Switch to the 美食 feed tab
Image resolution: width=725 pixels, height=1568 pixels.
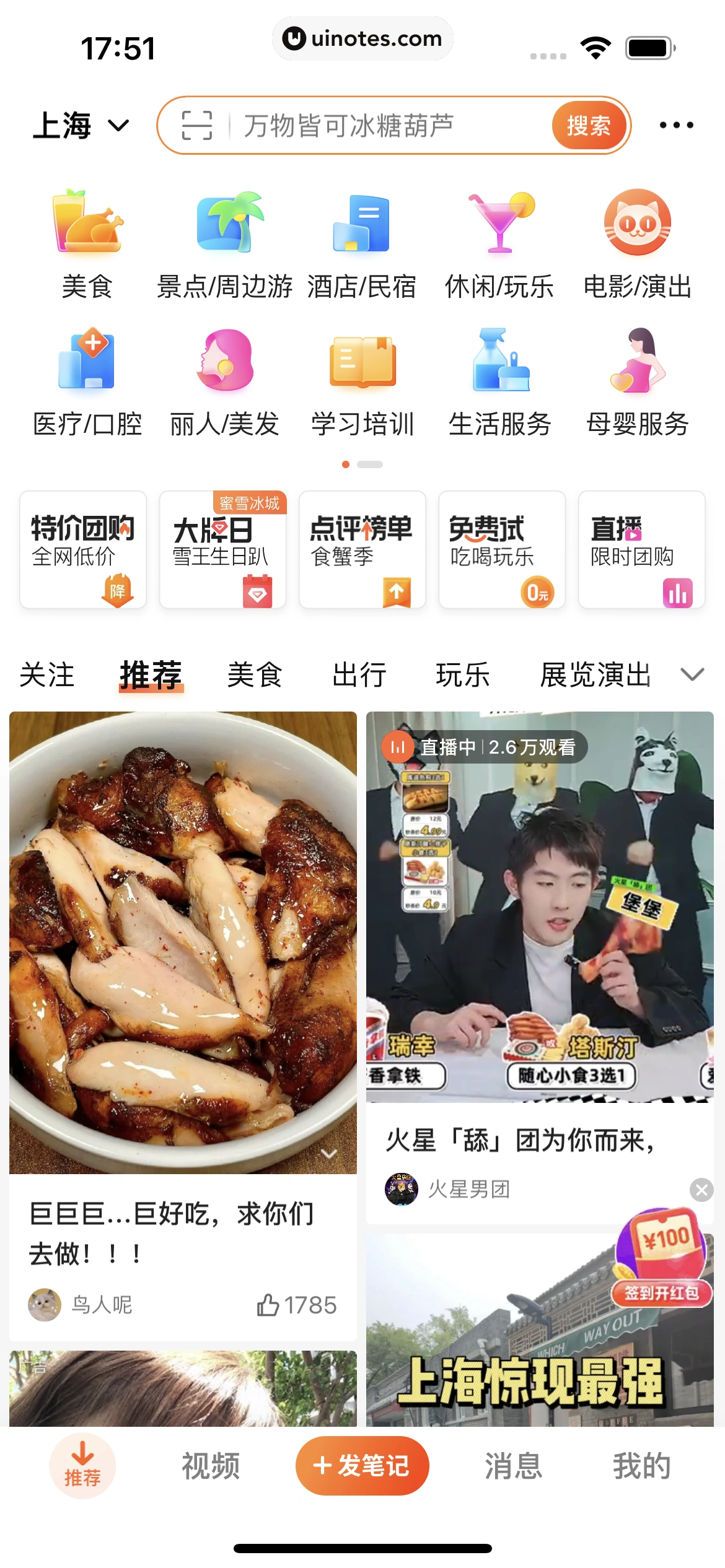point(255,674)
